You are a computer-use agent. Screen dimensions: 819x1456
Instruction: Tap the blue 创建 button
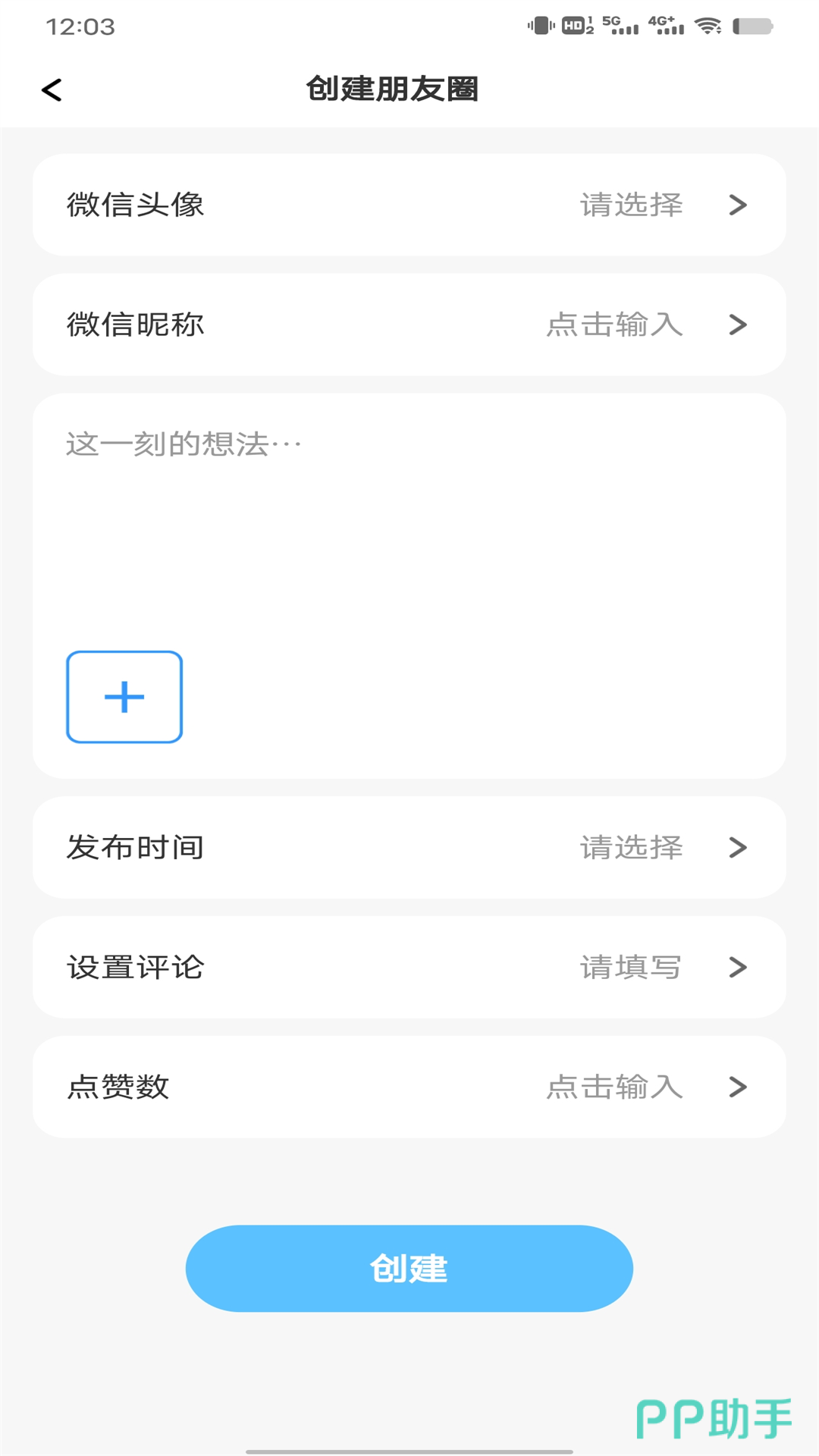(409, 1268)
